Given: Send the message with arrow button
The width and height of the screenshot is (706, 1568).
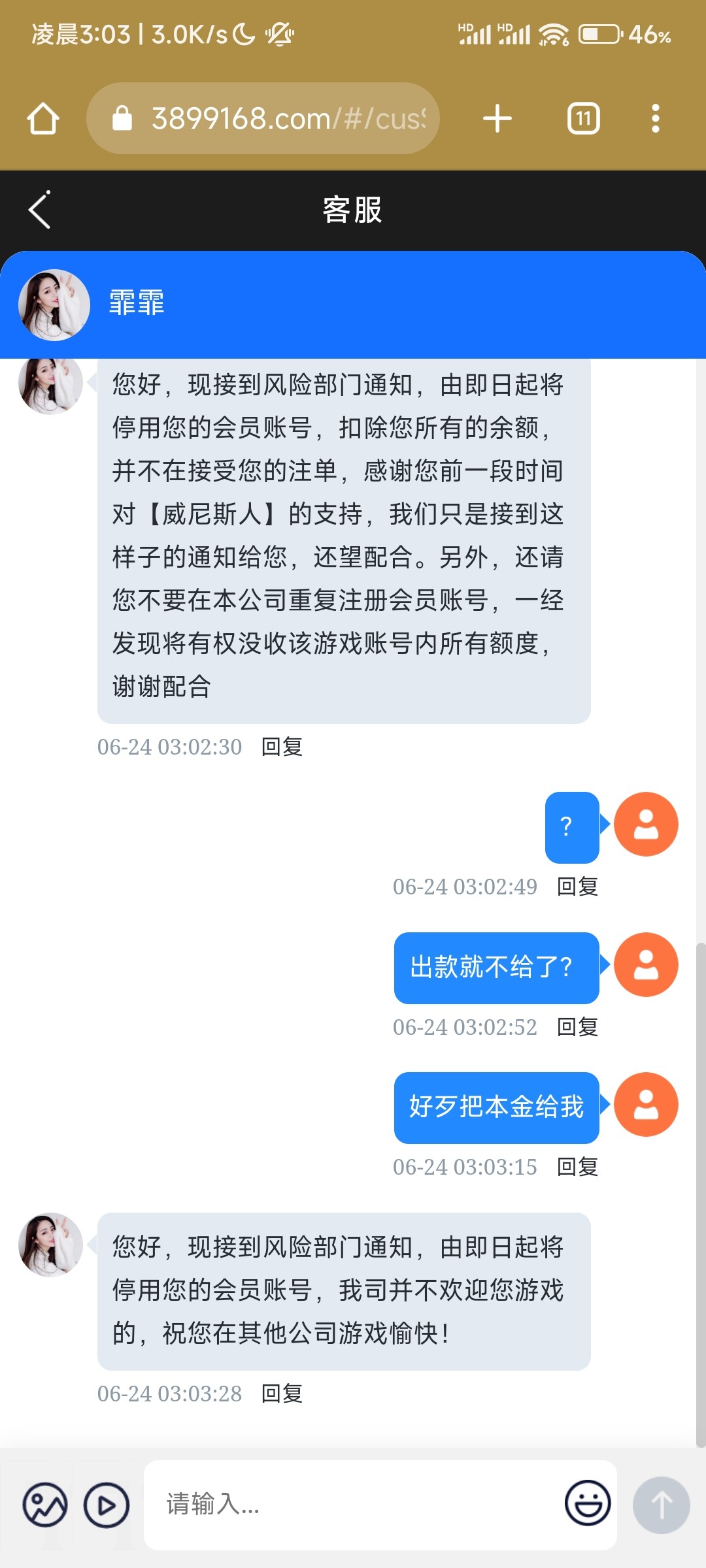Looking at the screenshot, I should point(661,1505).
